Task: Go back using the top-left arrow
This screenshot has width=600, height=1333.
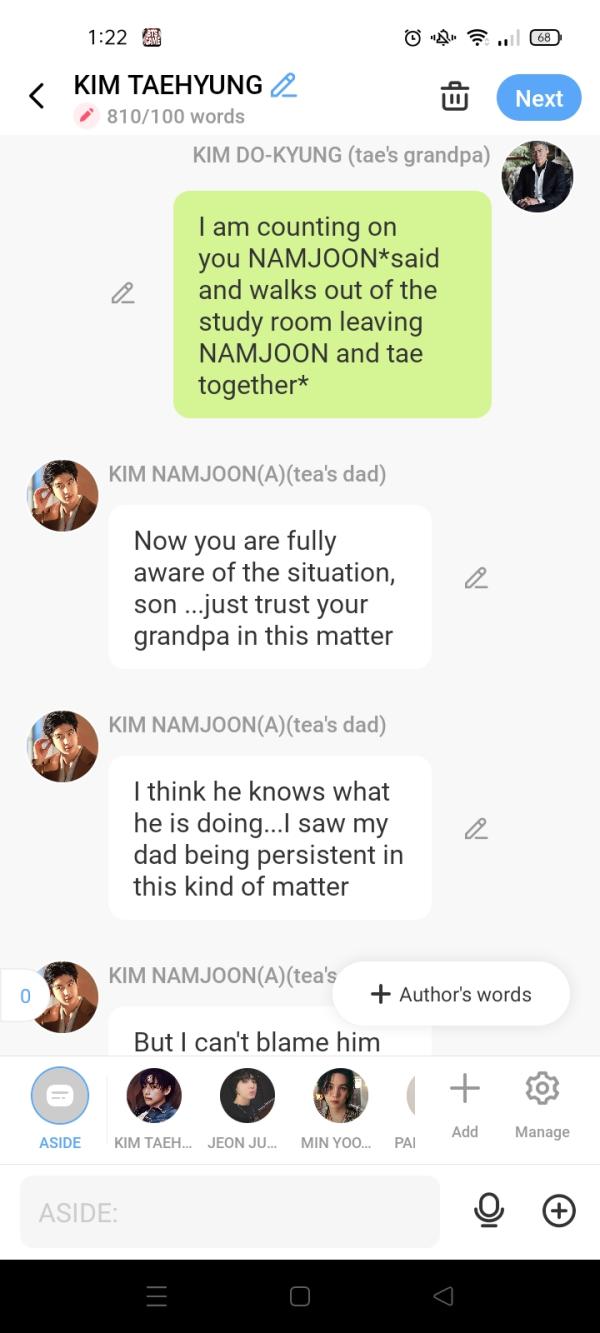Action: [x=37, y=96]
